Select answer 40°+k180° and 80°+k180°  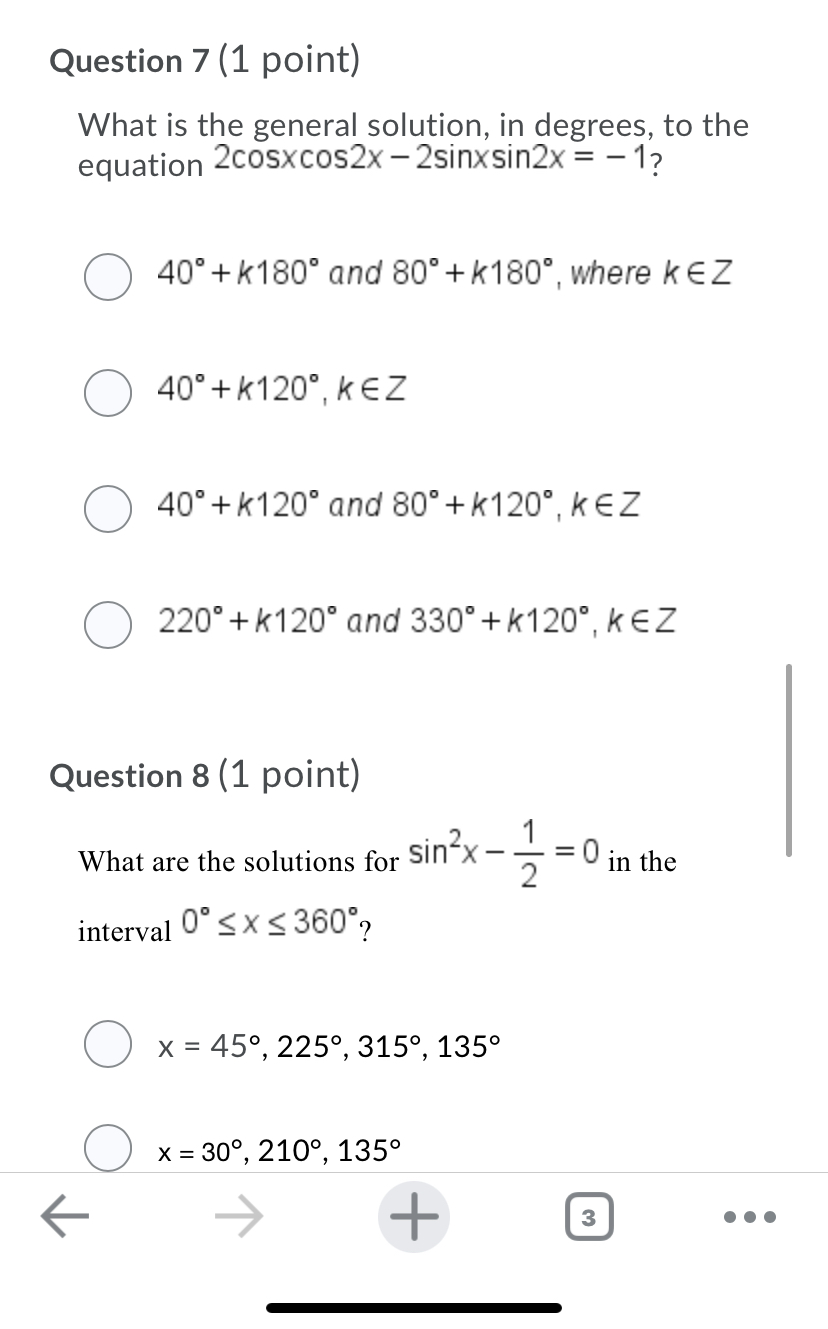coord(107,277)
